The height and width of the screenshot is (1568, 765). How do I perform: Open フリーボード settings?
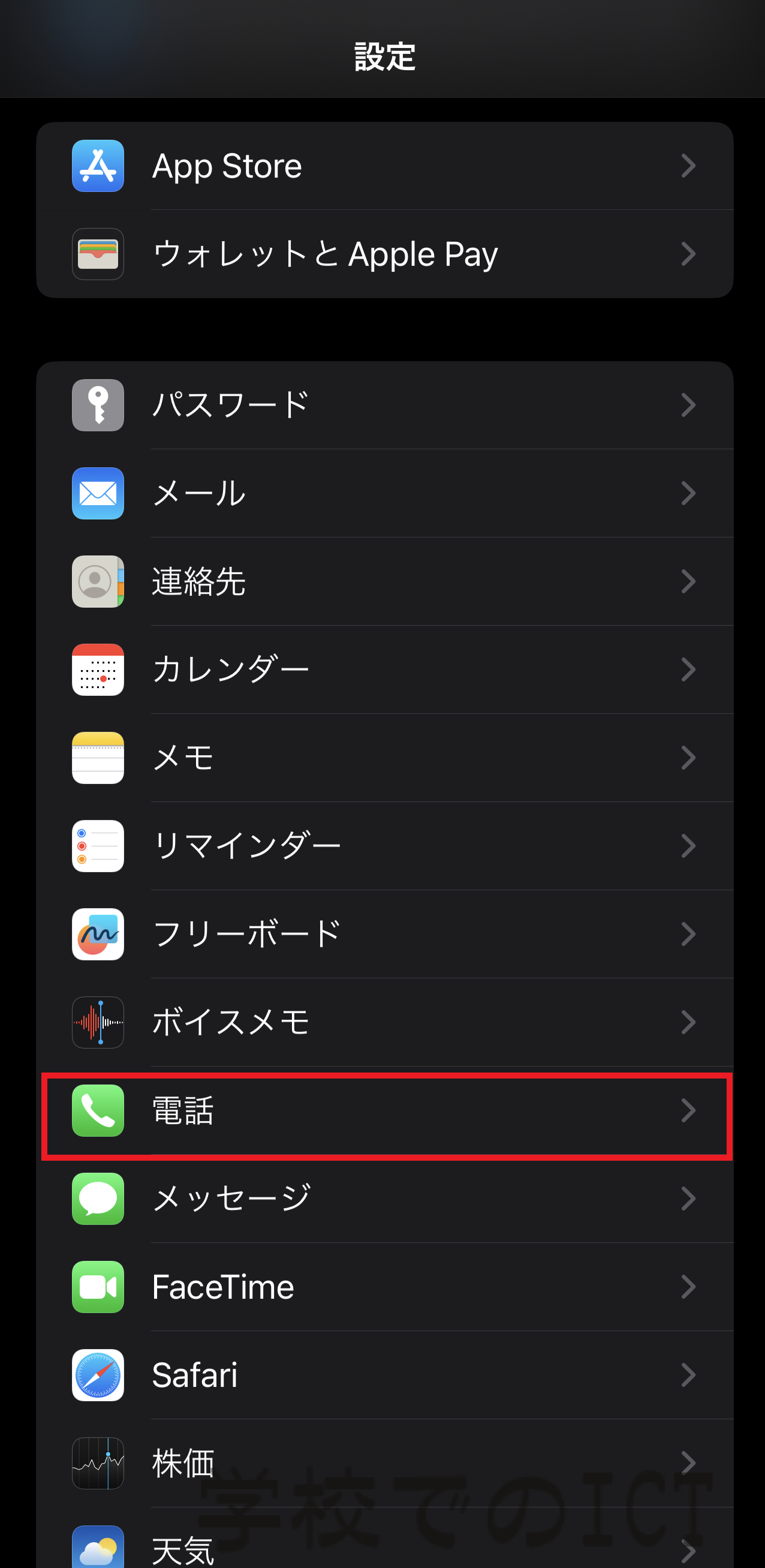(385, 935)
